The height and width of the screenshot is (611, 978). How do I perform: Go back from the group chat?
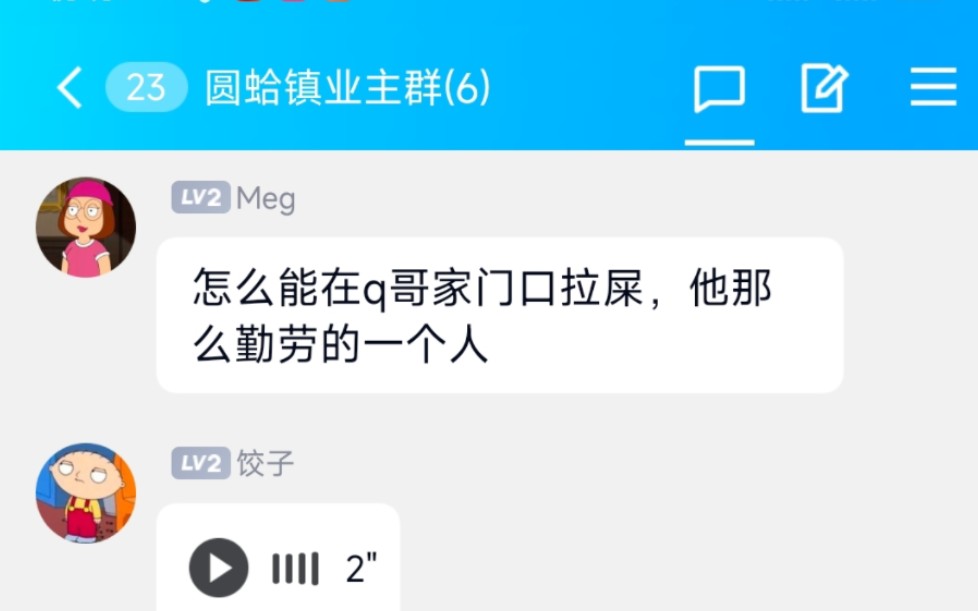68,89
